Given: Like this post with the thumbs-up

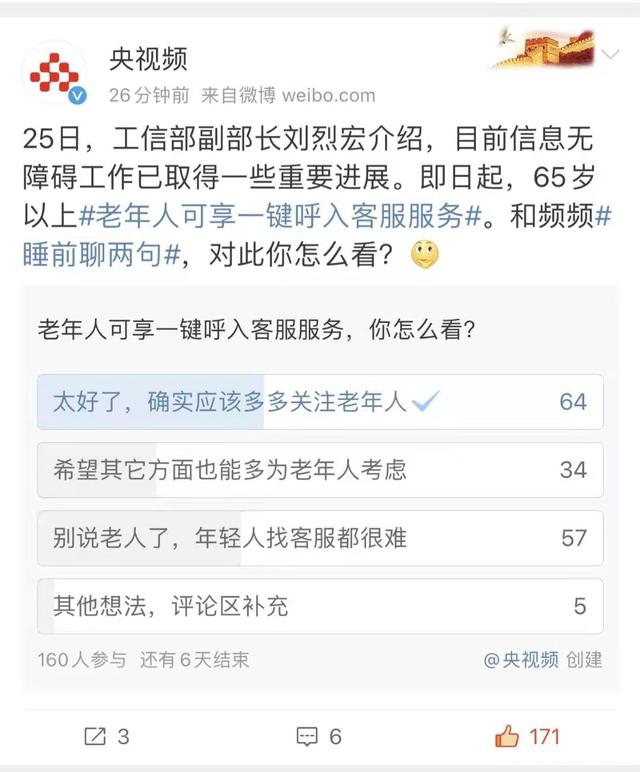Looking at the screenshot, I should [x=527, y=737].
